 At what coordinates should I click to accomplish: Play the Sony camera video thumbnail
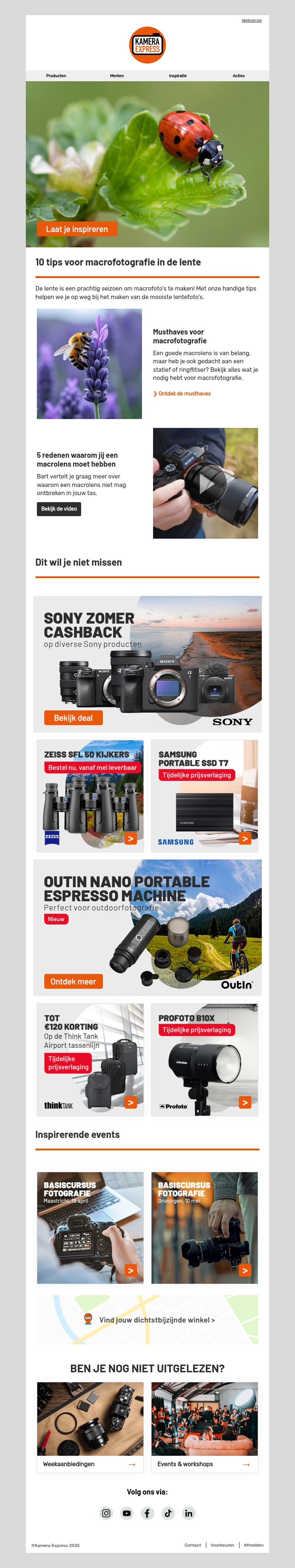(206, 483)
